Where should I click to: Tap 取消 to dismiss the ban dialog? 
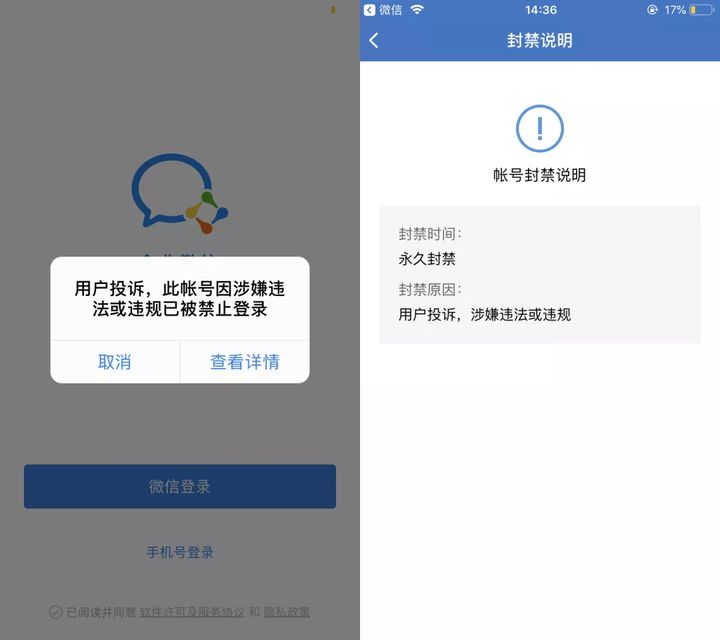(114, 362)
